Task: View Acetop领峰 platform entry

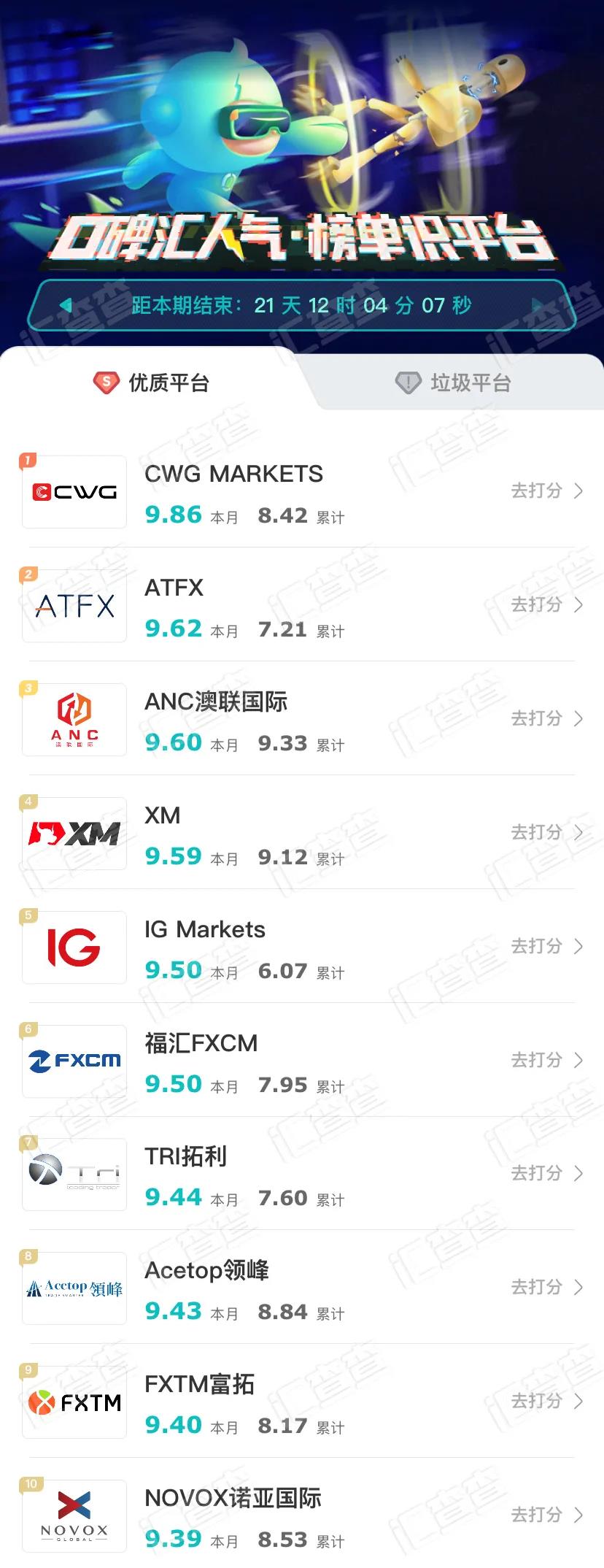Action: [302, 1288]
